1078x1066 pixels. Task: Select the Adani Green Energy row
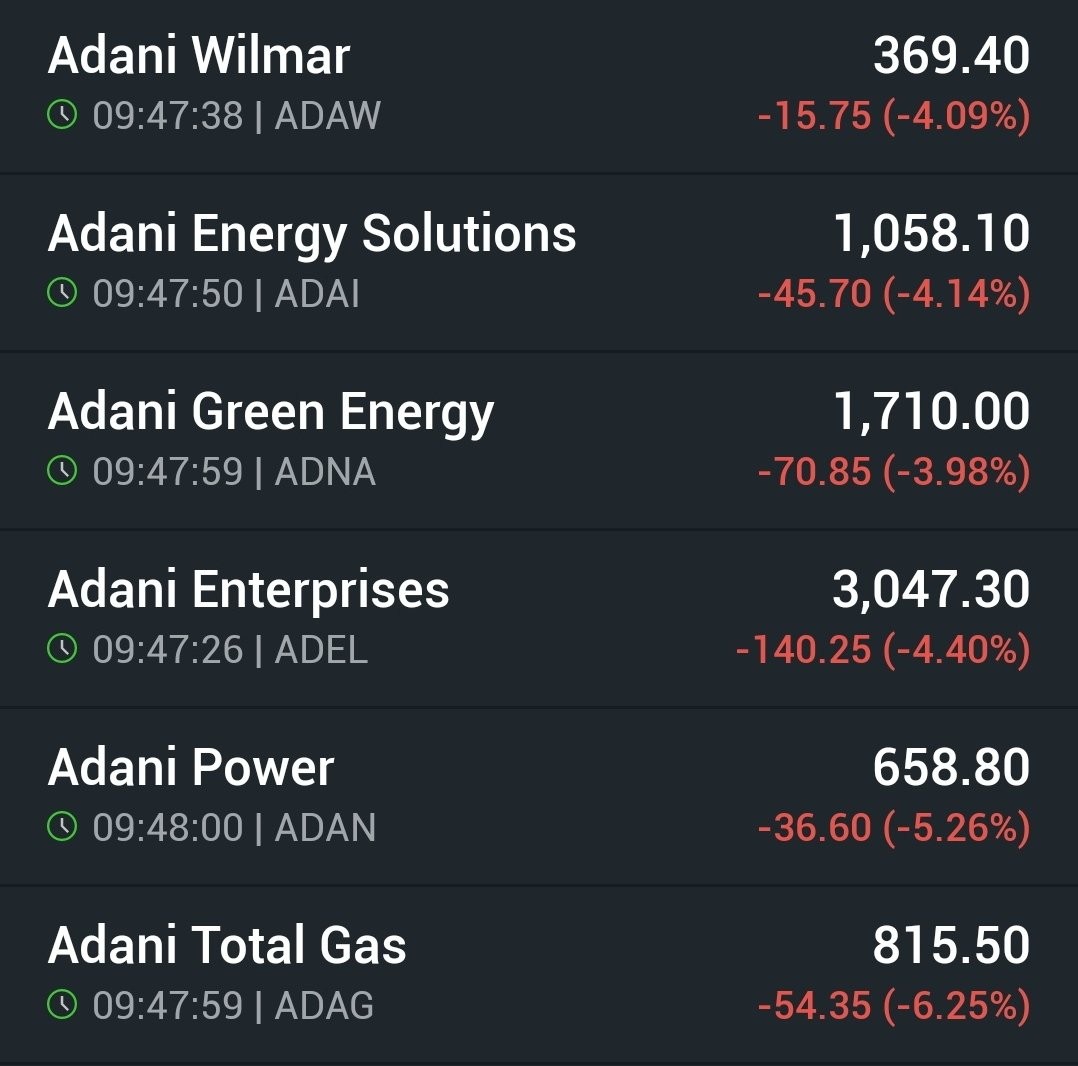(271, 412)
